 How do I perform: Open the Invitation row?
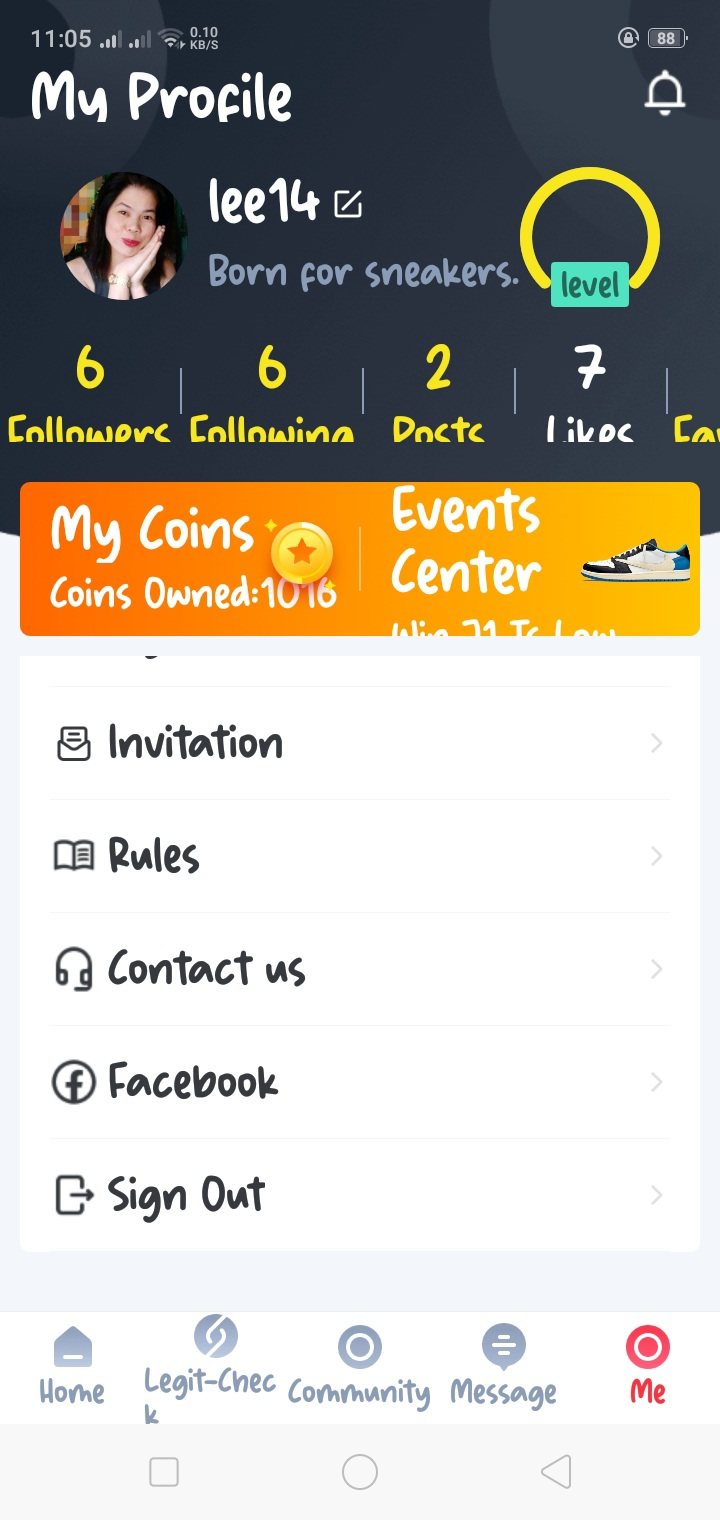pyautogui.click(x=359, y=743)
